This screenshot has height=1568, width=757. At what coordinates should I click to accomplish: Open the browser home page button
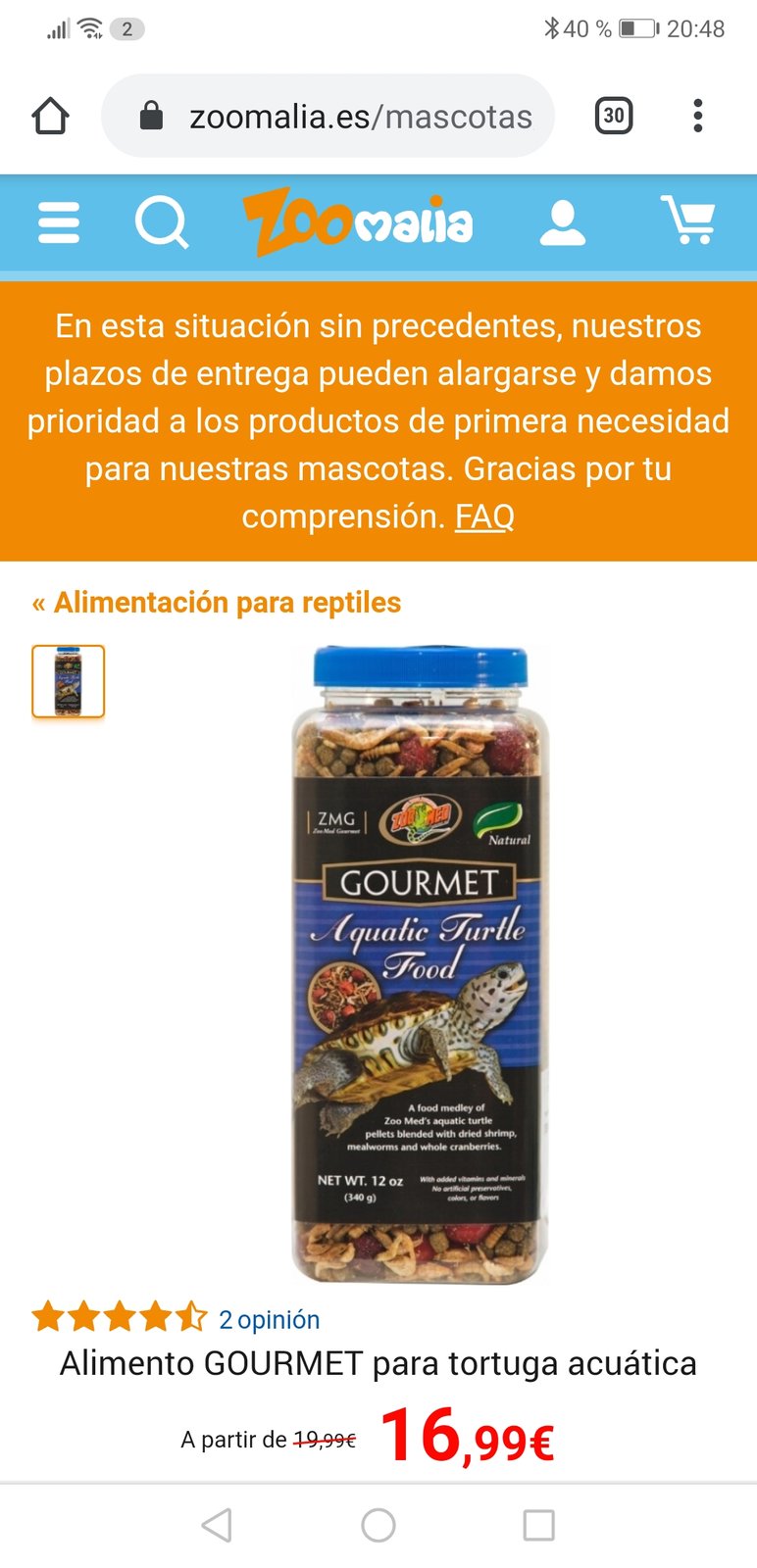point(51,116)
